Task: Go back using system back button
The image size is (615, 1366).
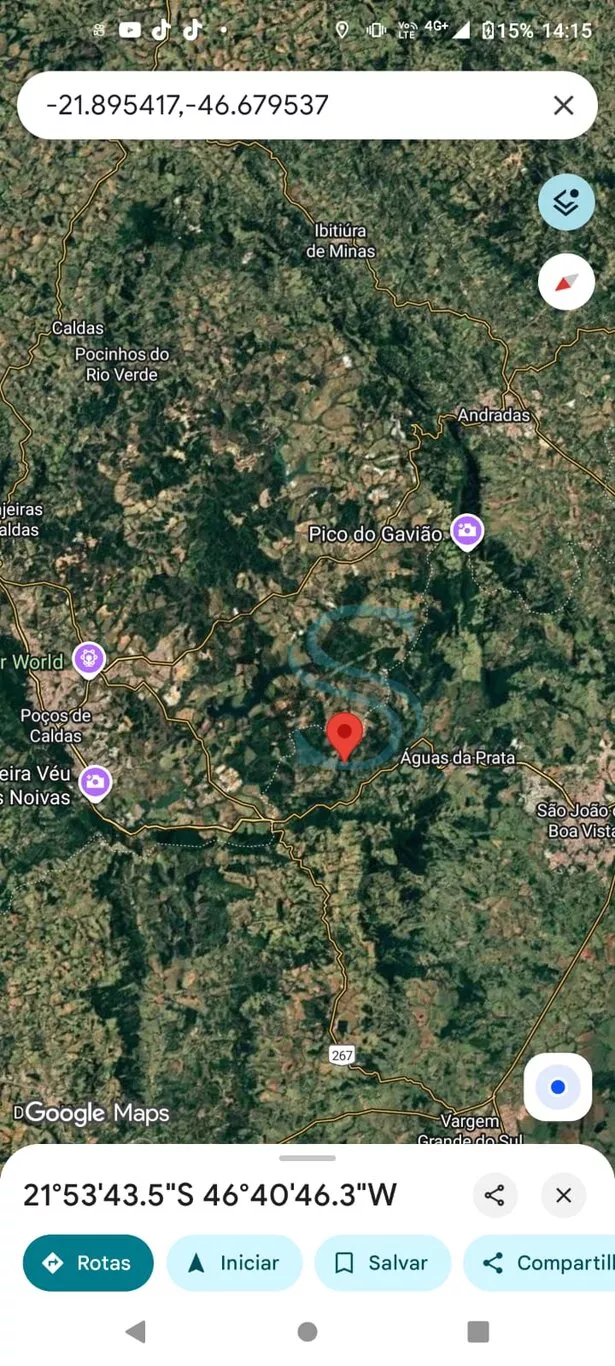Action: [x=136, y=1331]
